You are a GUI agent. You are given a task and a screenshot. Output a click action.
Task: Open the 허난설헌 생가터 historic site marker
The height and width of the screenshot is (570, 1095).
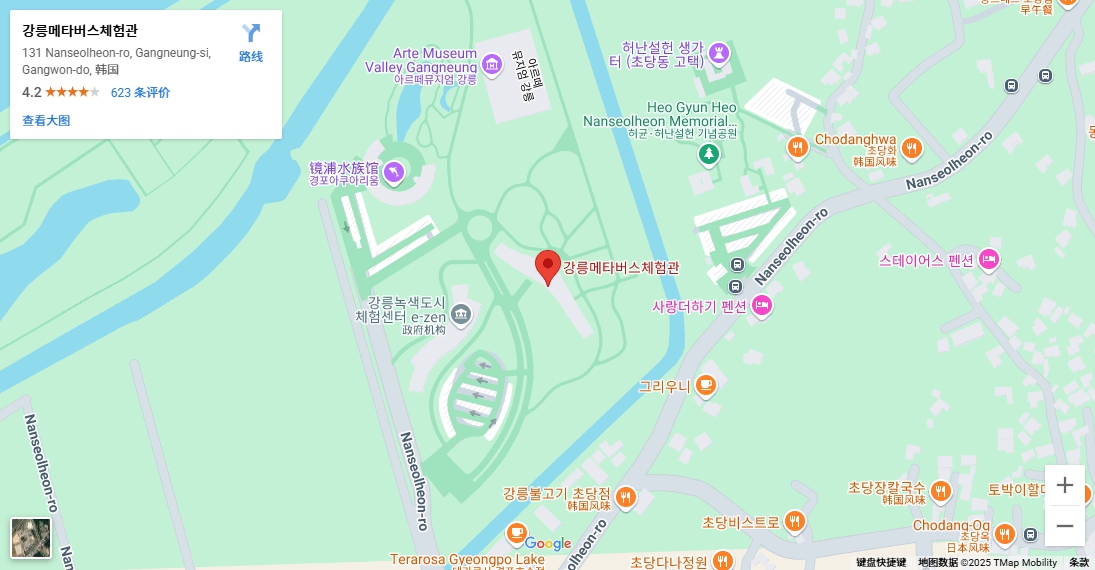click(x=718, y=52)
